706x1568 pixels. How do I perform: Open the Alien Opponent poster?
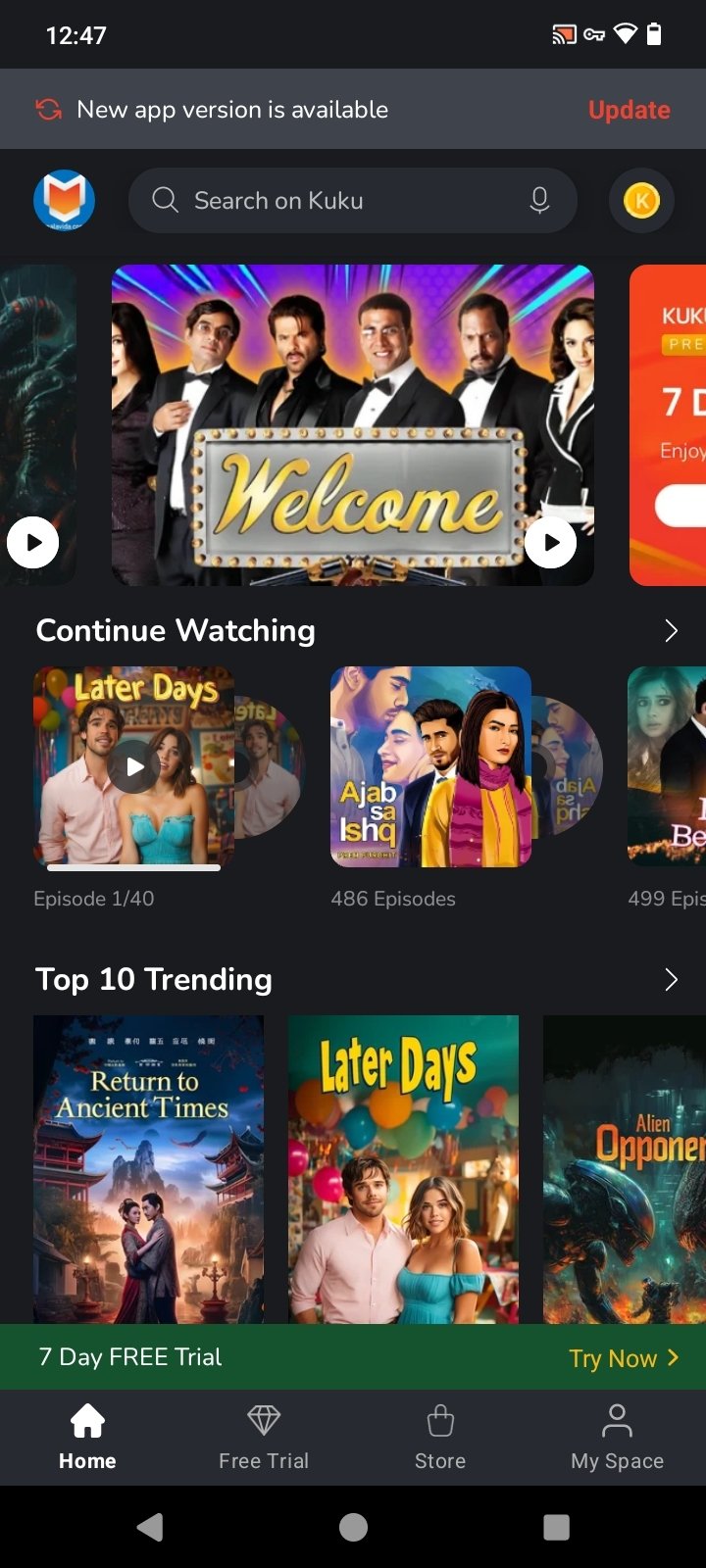point(625,1168)
